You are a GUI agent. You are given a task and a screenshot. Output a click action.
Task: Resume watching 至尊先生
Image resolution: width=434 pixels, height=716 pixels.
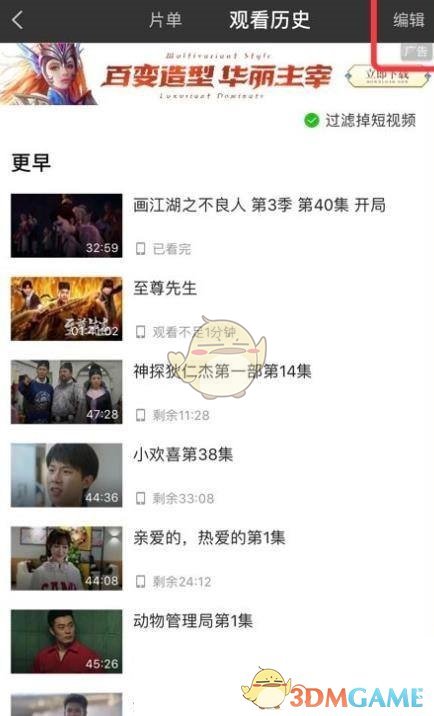pos(217,309)
